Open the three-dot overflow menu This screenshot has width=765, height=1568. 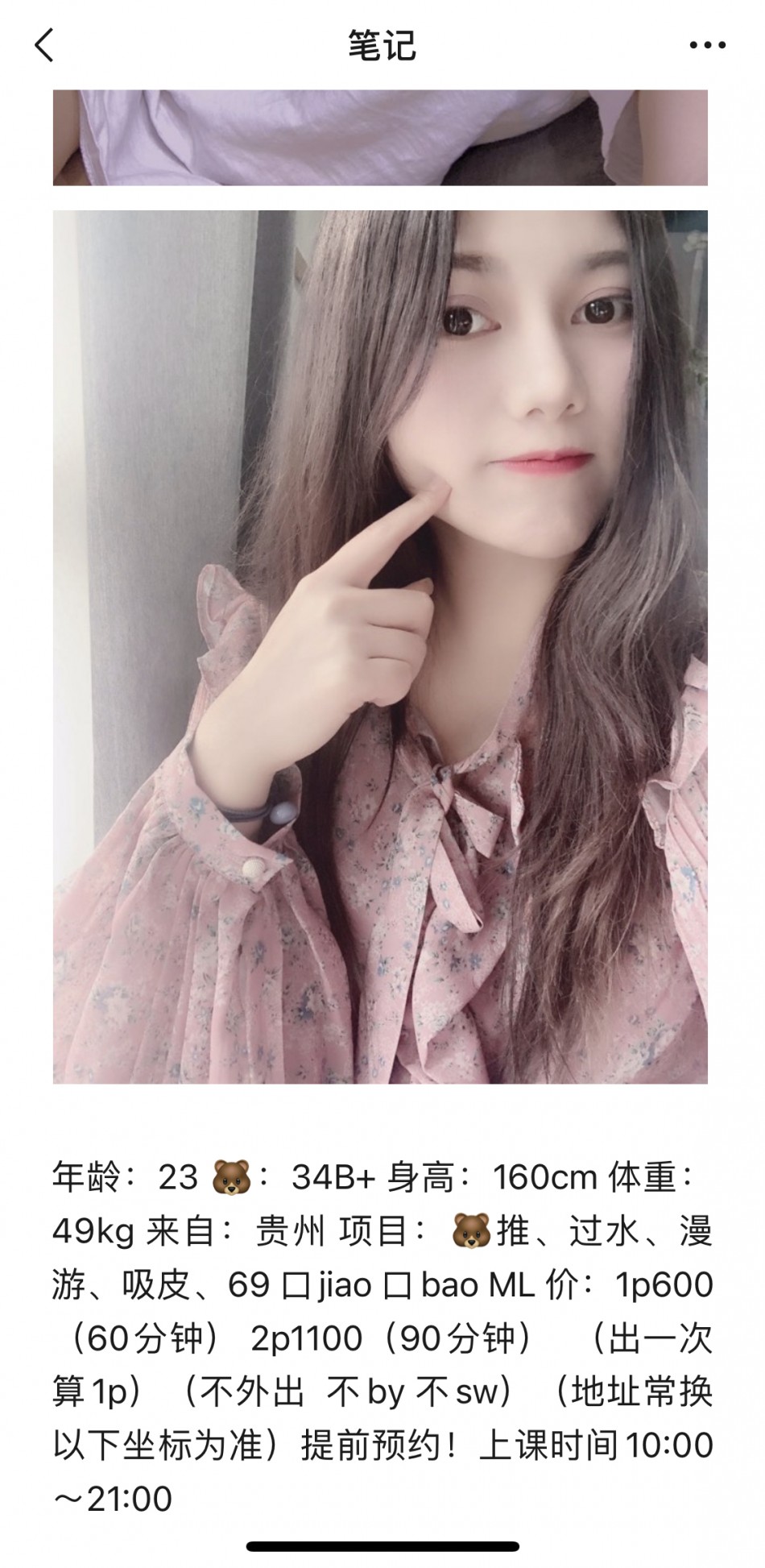[707, 45]
